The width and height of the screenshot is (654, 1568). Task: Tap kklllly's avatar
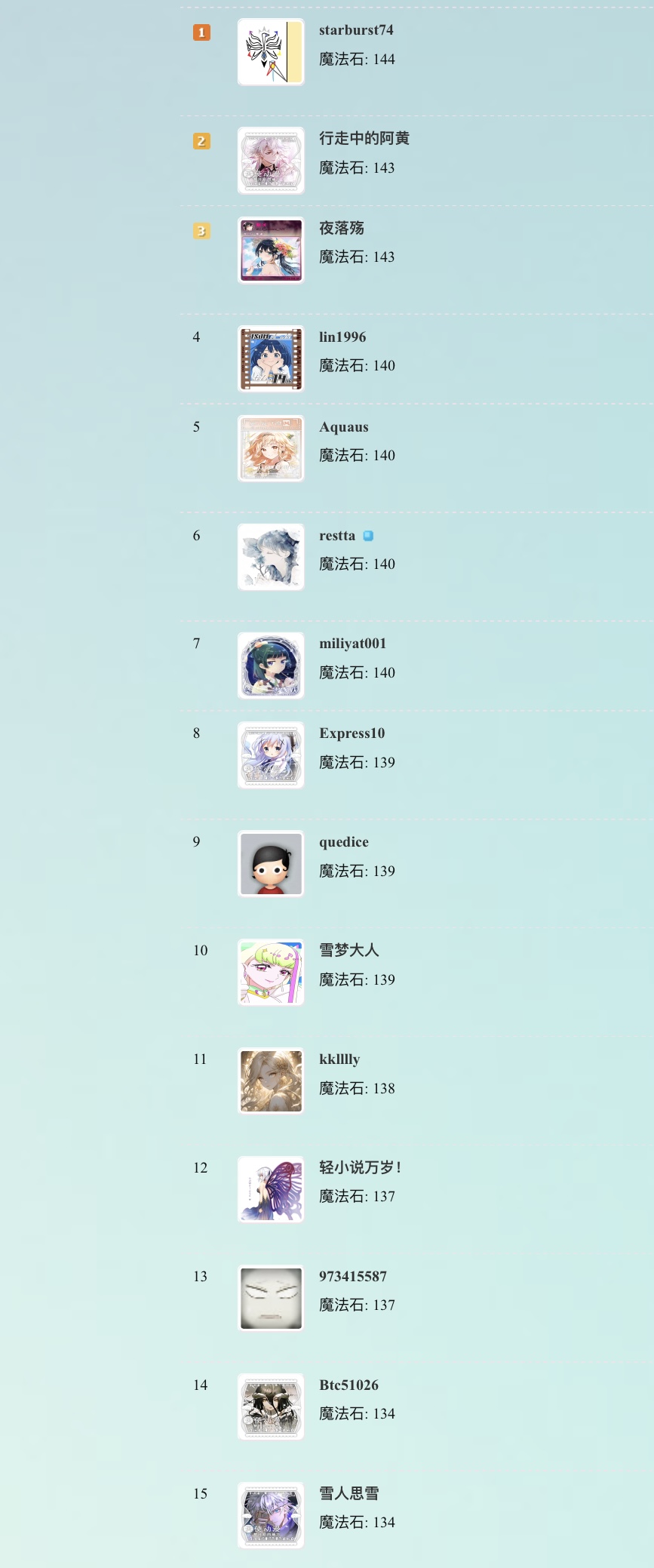click(x=271, y=1081)
